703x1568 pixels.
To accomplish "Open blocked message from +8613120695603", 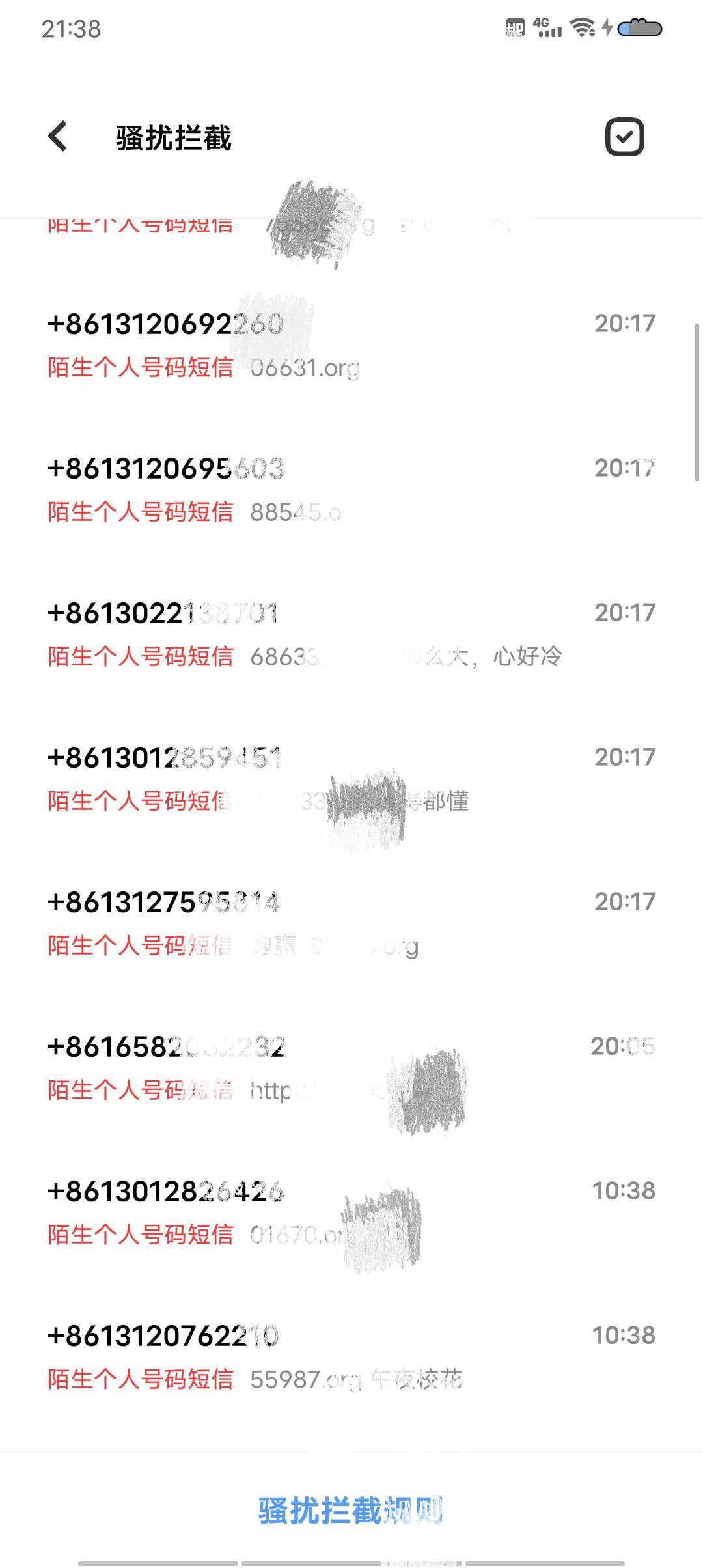I will click(x=351, y=490).
